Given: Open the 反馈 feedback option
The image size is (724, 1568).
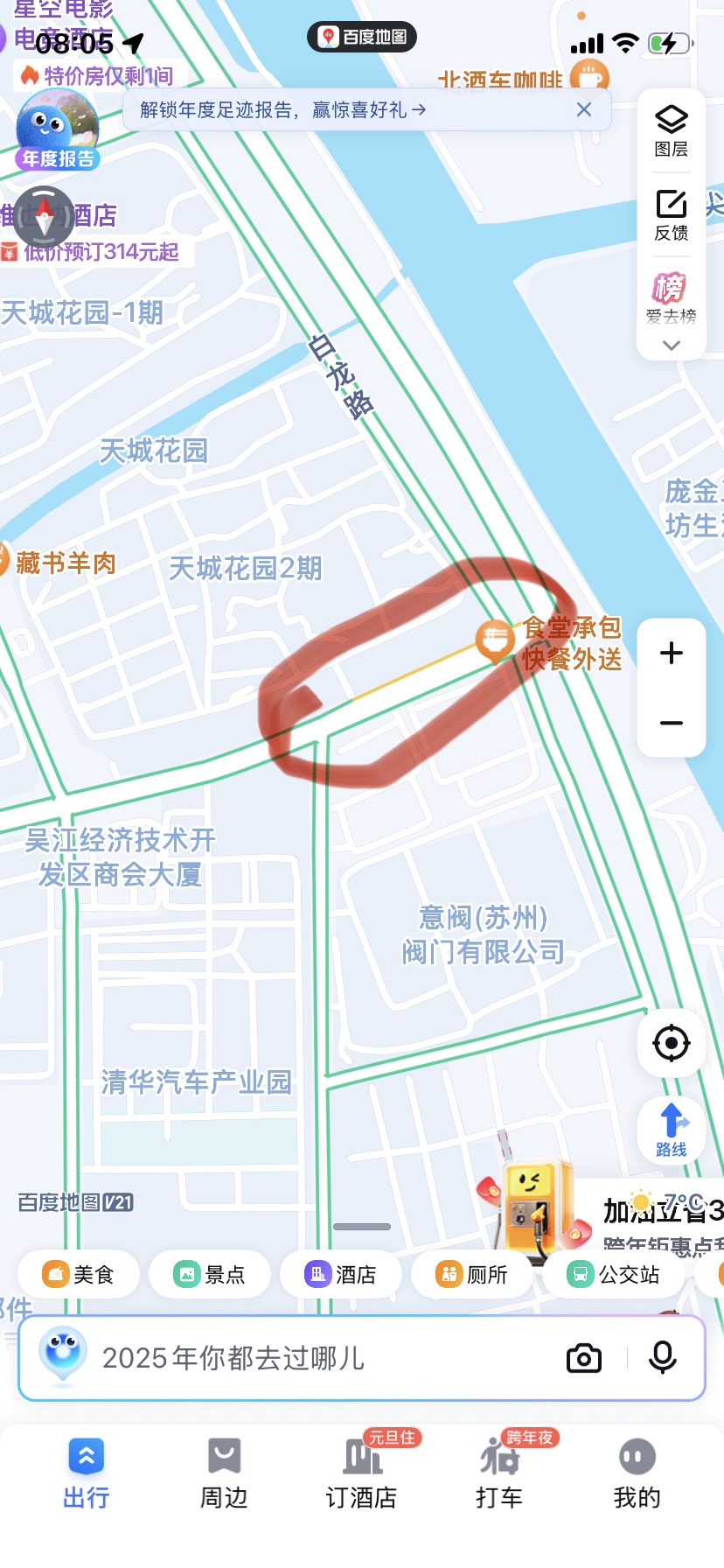Looking at the screenshot, I should point(671,215).
